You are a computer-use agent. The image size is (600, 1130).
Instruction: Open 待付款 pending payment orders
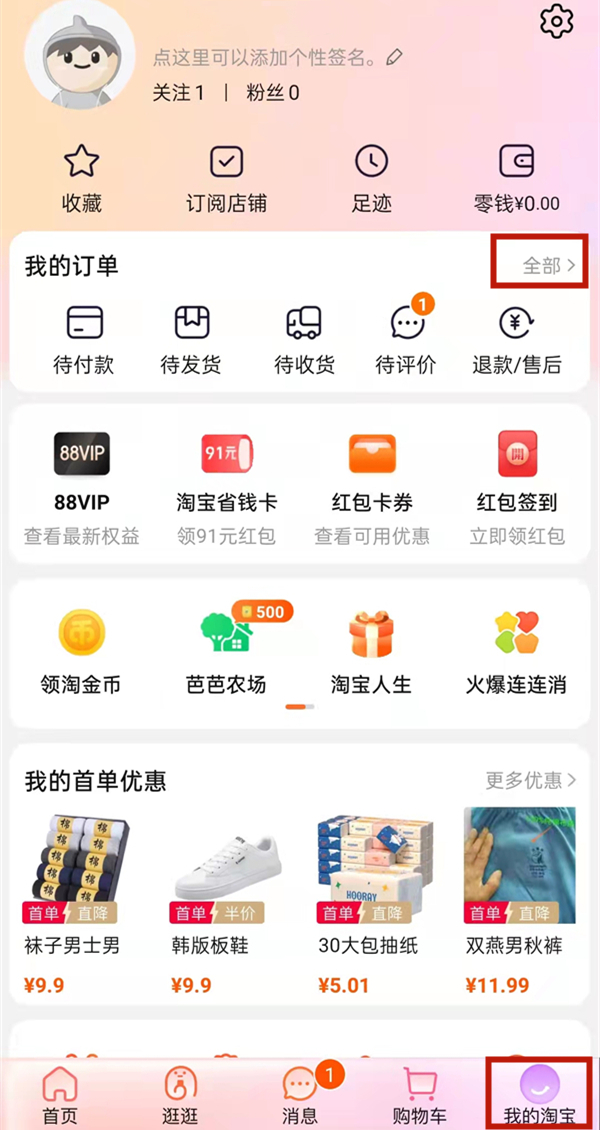click(x=83, y=340)
